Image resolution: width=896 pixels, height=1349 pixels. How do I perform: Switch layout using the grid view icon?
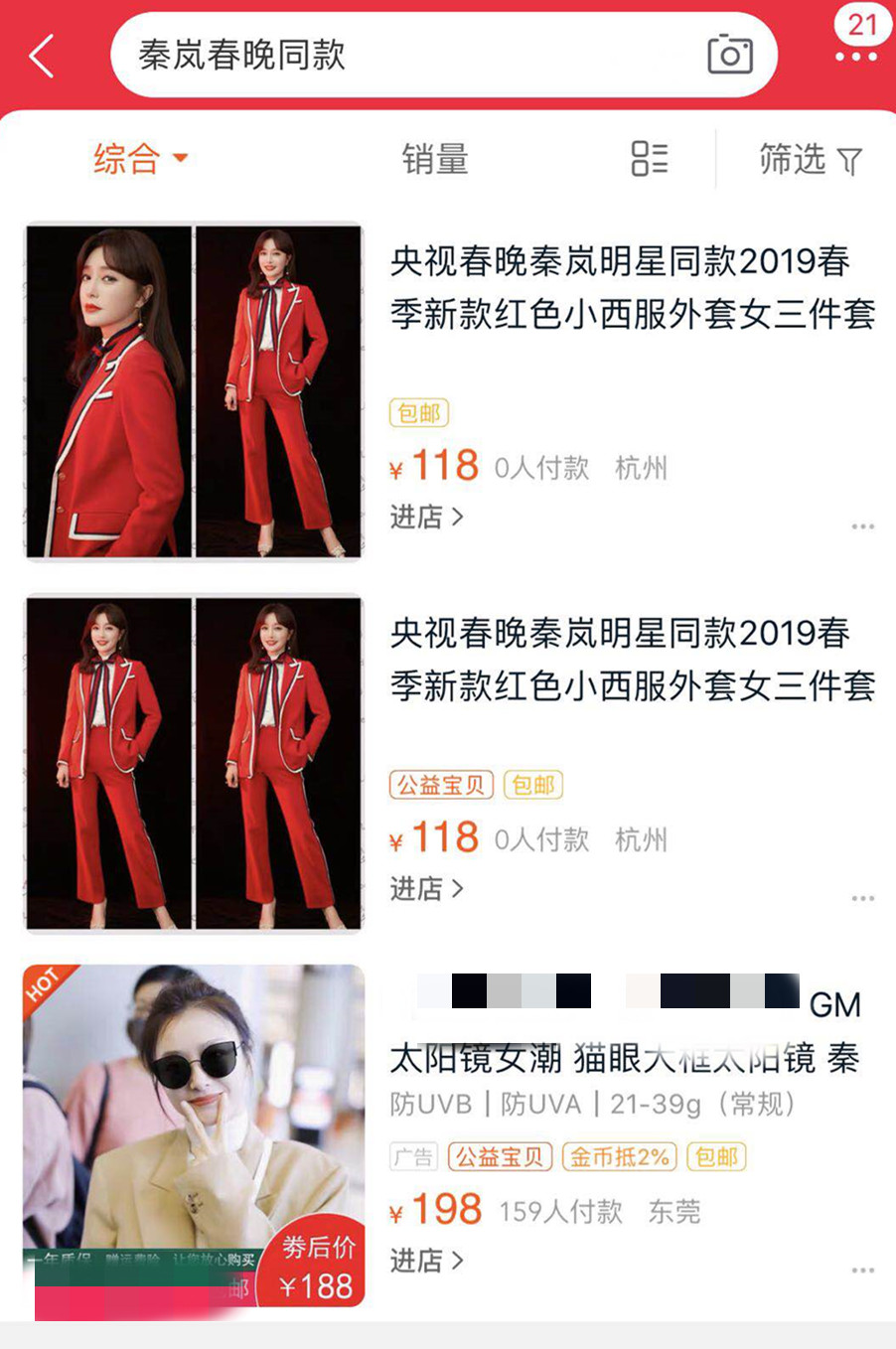click(x=650, y=159)
